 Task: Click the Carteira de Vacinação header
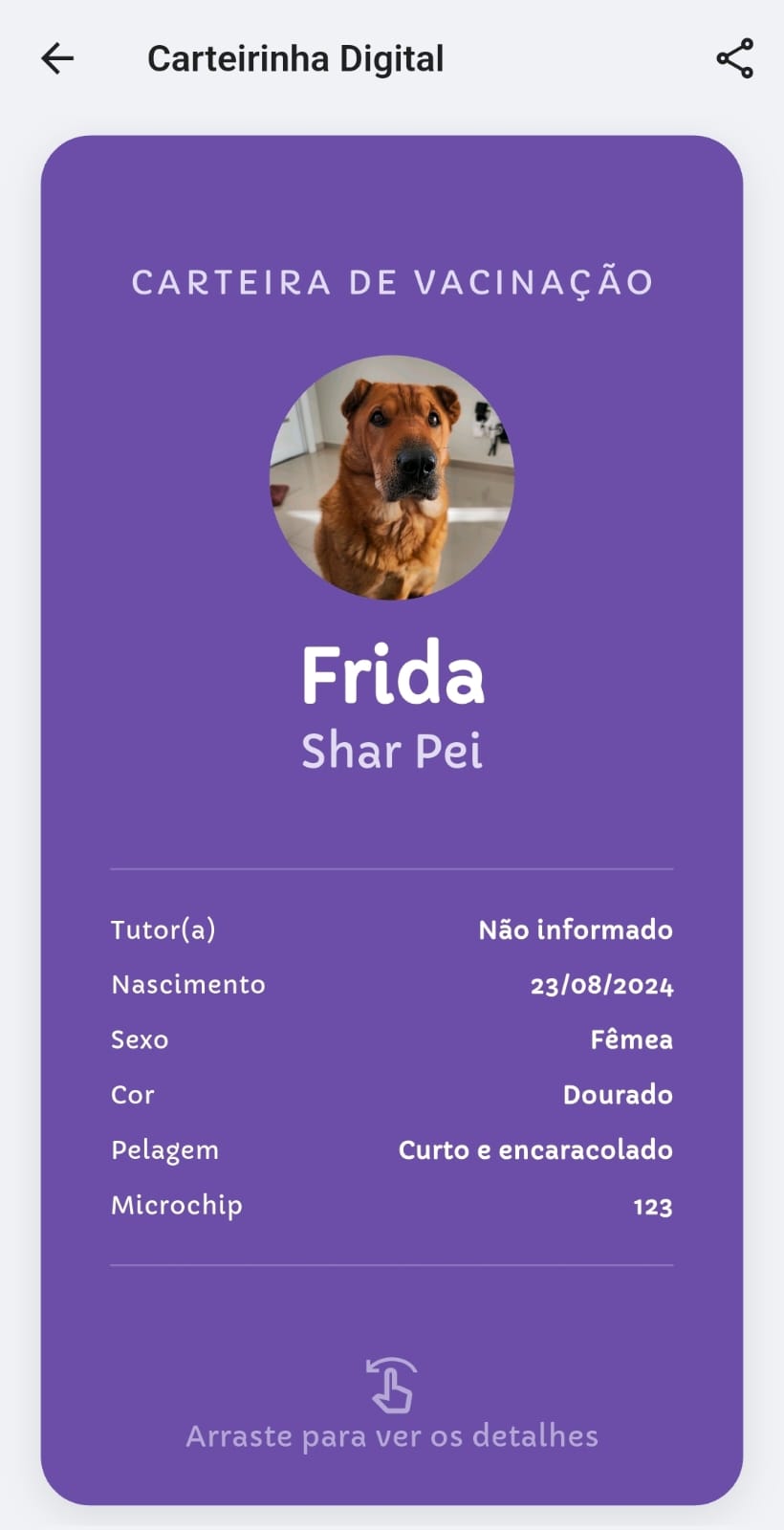tap(392, 281)
